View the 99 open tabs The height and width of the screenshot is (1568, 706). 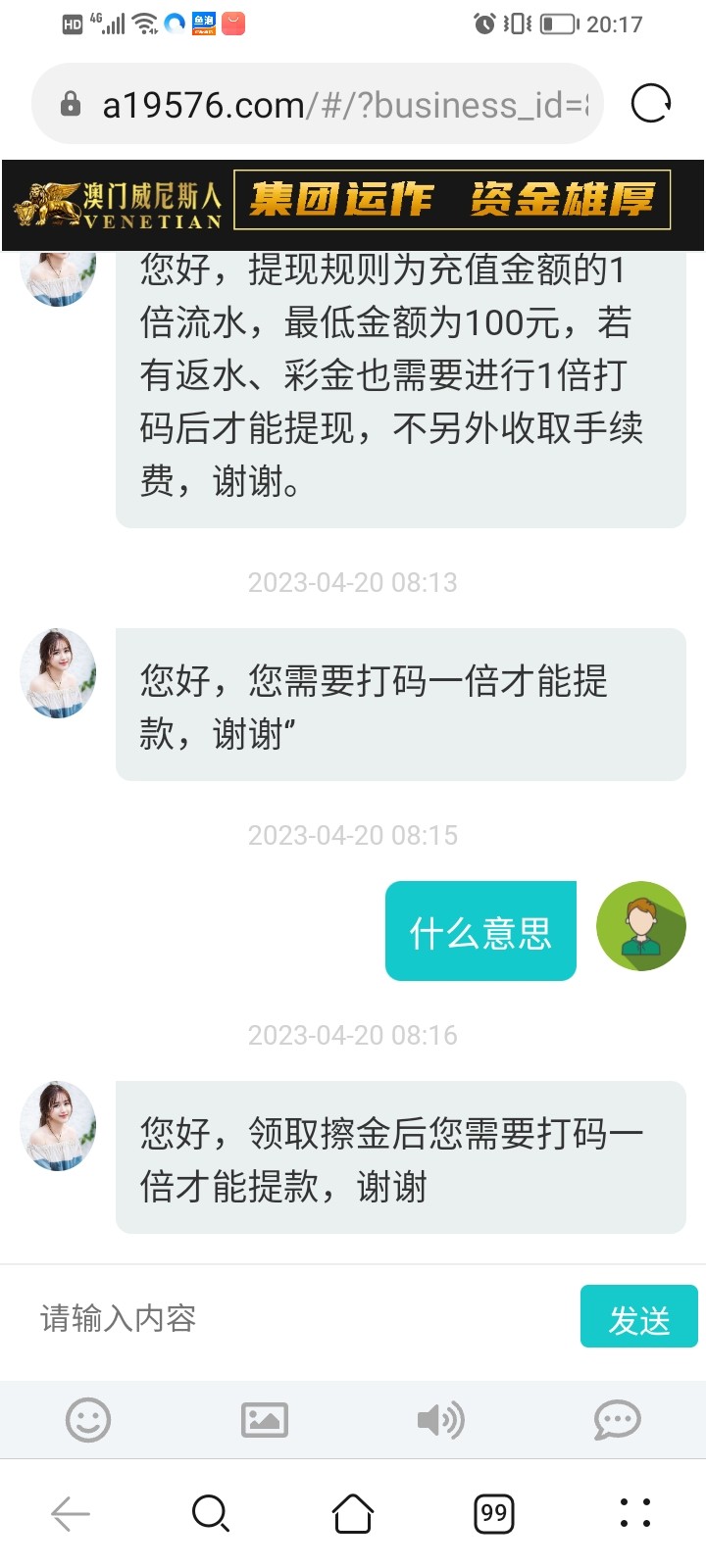[494, 1513]
